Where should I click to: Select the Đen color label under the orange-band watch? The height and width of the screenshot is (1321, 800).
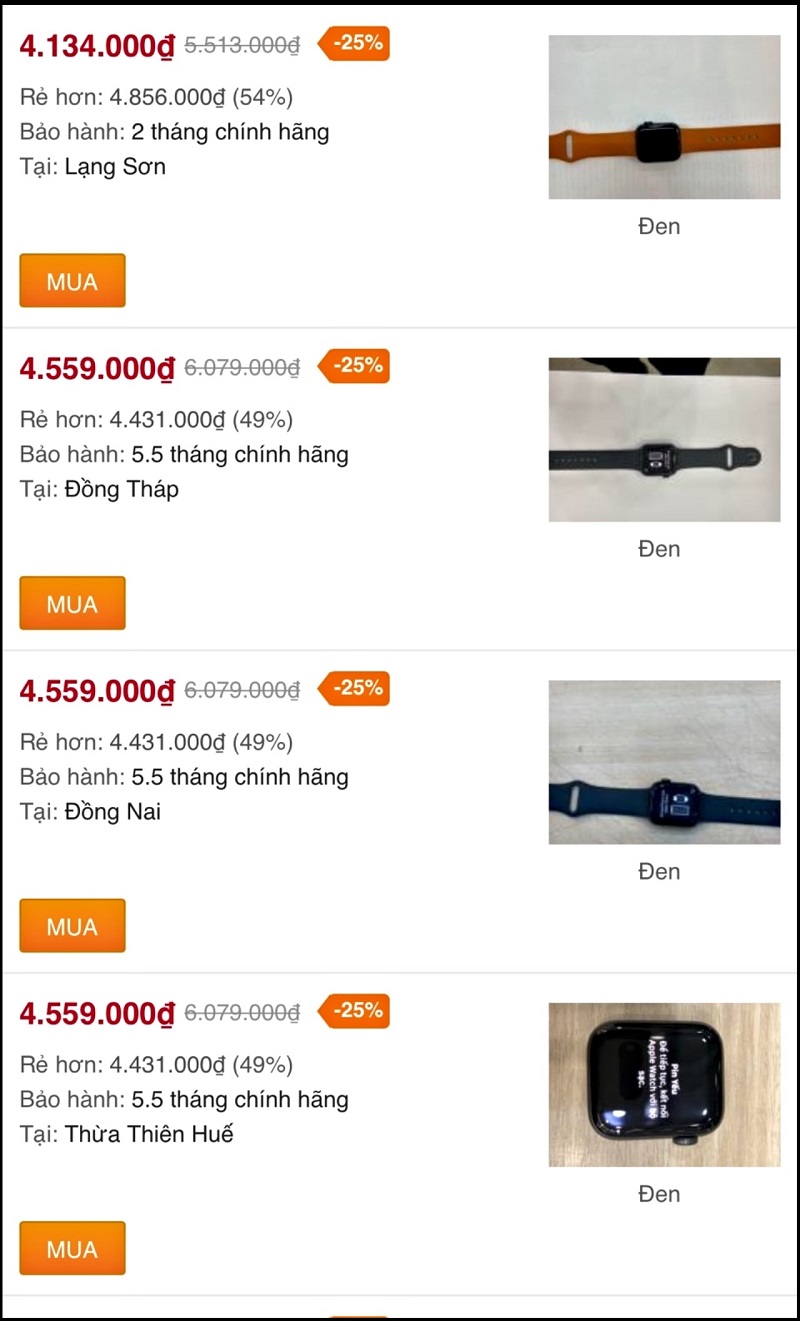pyautogui.click(x=660, y=226)
